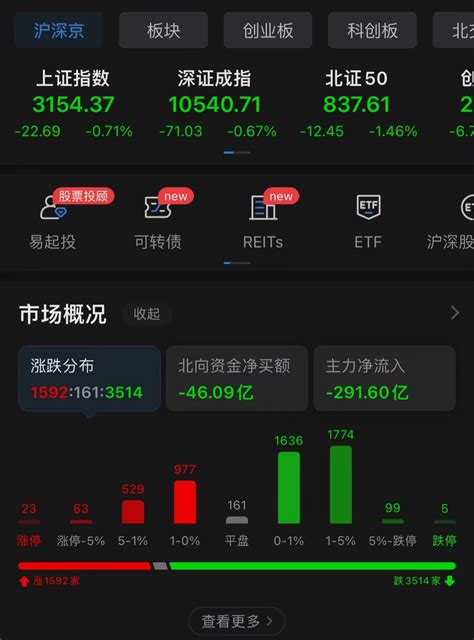Viewport: 474px width, 640px height.
Task: Open 易起投 stock advisory
Action: 52,221
